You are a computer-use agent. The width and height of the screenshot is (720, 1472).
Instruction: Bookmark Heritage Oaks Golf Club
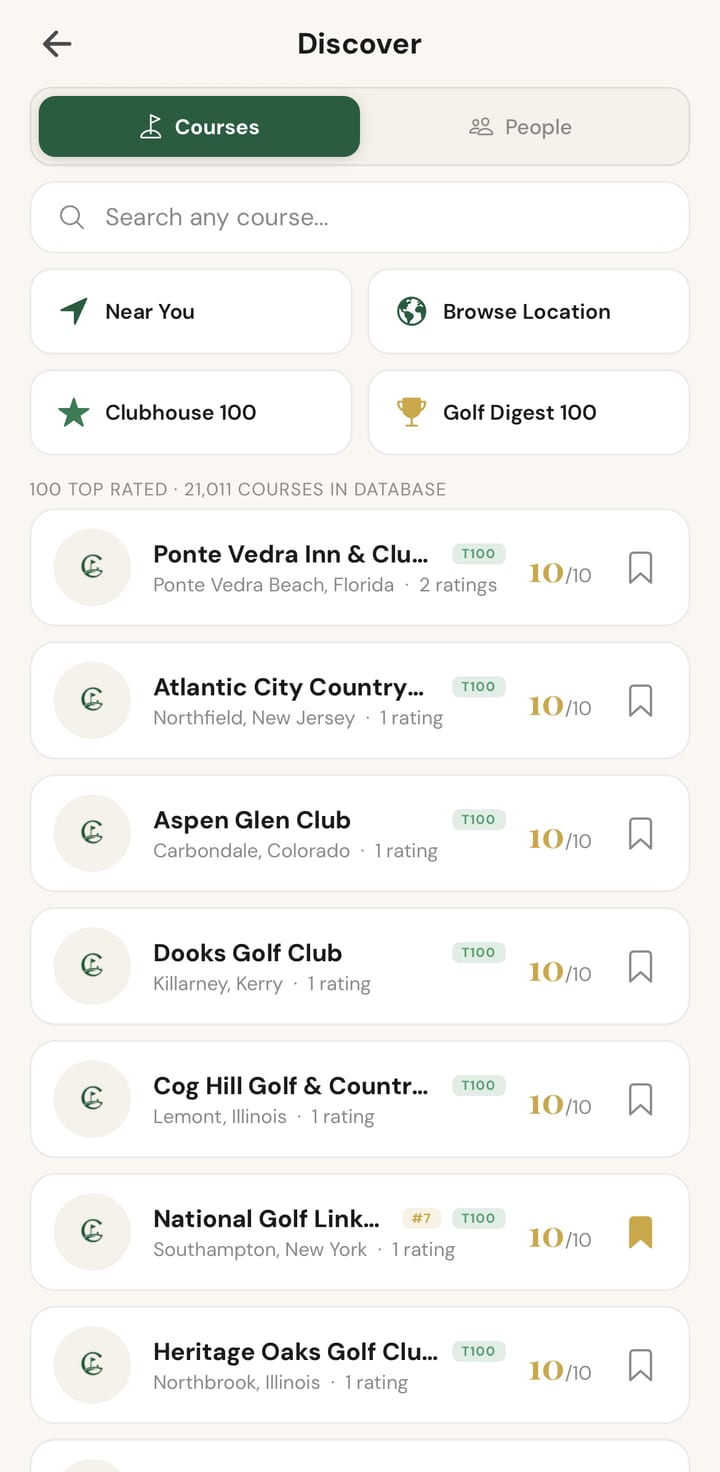tap(640, 1366)
